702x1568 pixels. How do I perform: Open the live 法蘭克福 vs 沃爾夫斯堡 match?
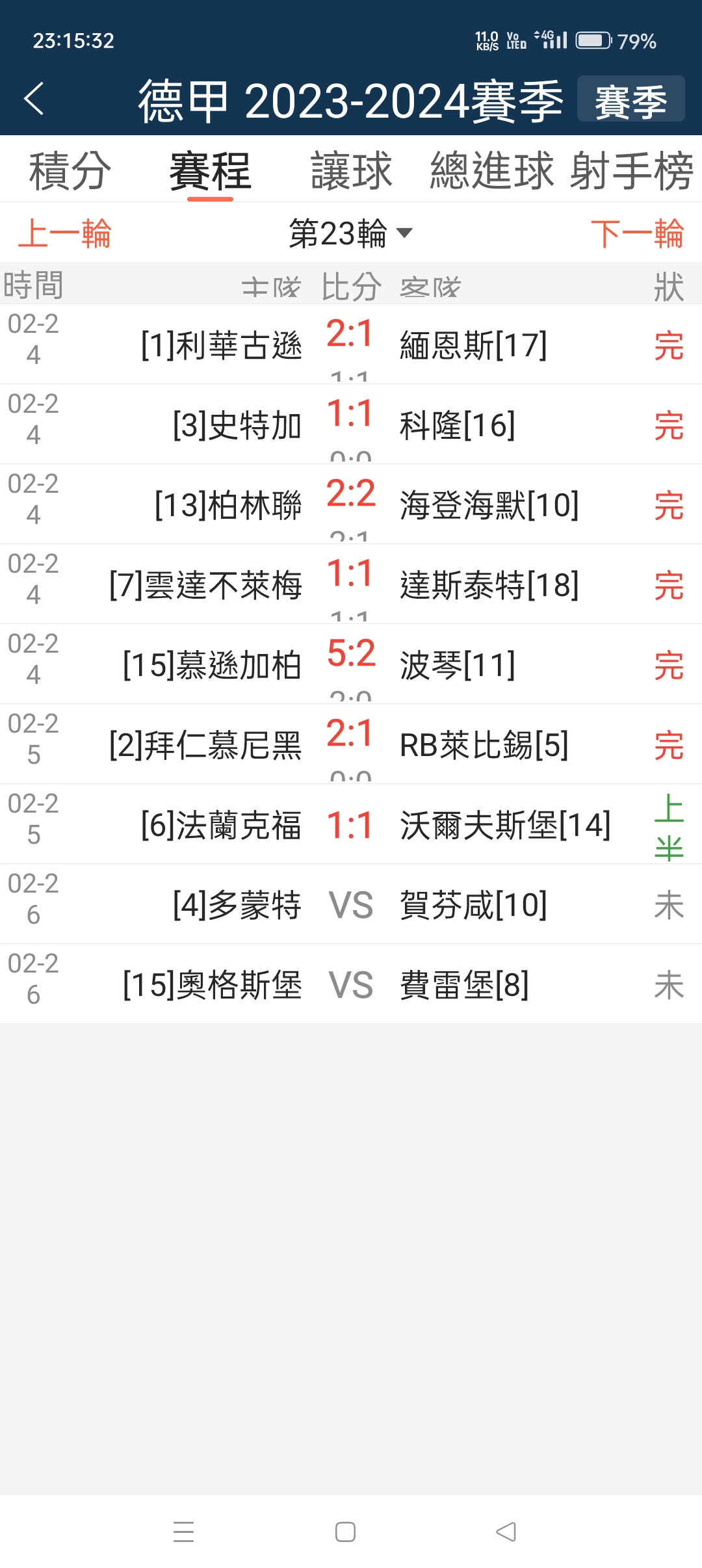(x=351, y=824)
